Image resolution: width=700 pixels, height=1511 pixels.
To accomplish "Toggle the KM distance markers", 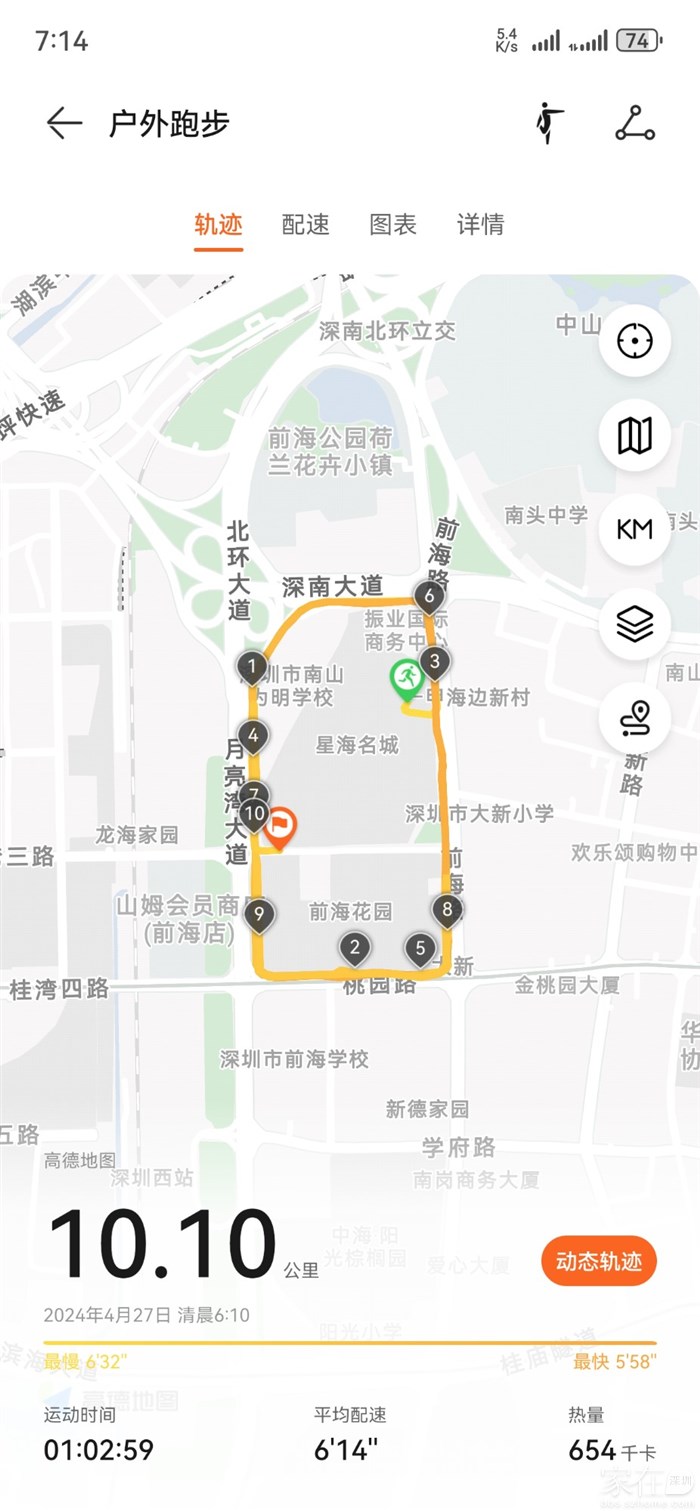I will (634, 529).
